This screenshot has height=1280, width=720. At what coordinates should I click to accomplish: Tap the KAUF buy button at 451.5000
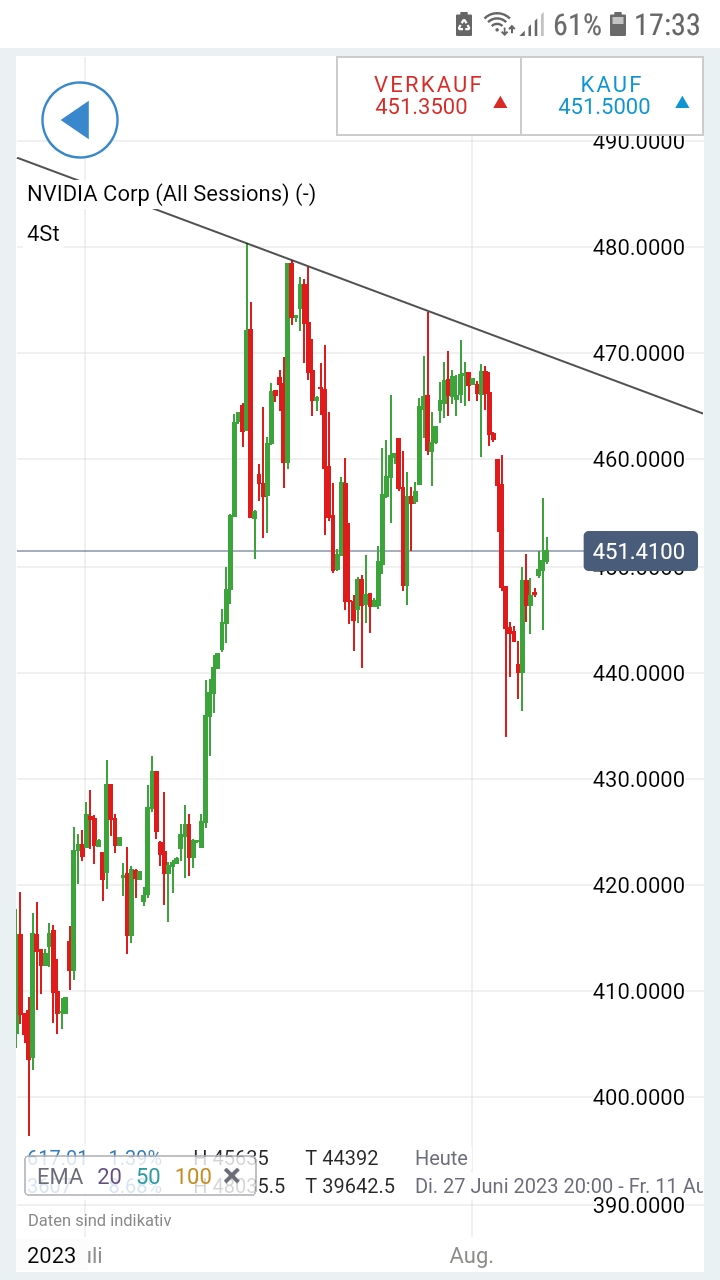click(611, 96)
